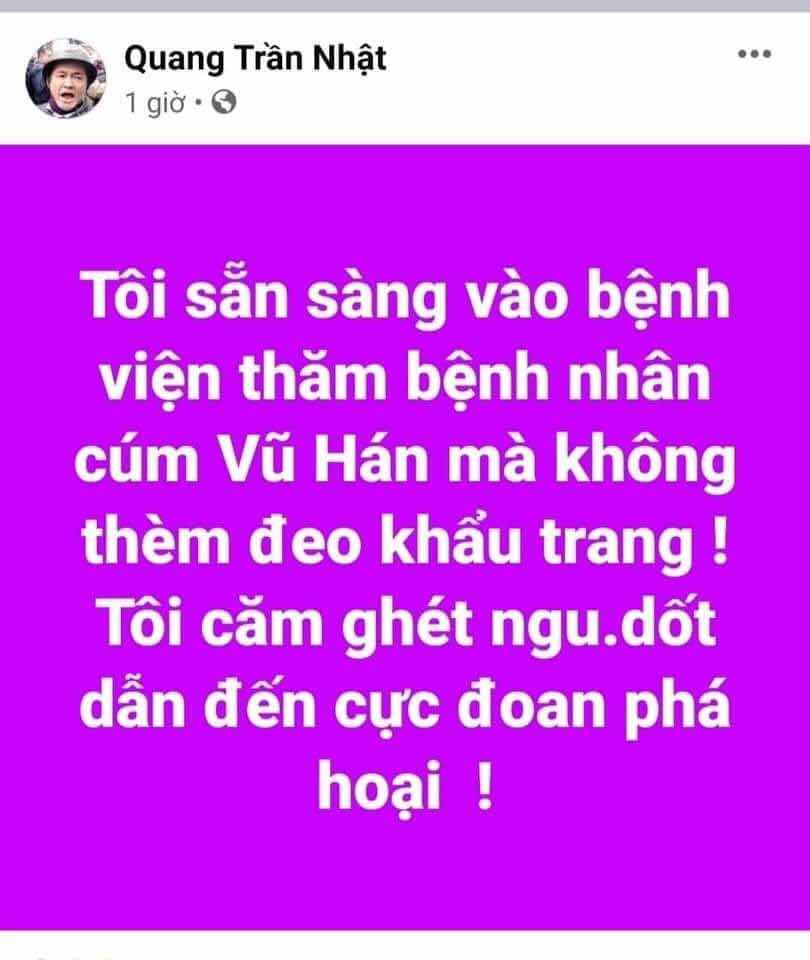
Task: Open the Quang Trần Nhật profile name link
Action: point(255,59)
